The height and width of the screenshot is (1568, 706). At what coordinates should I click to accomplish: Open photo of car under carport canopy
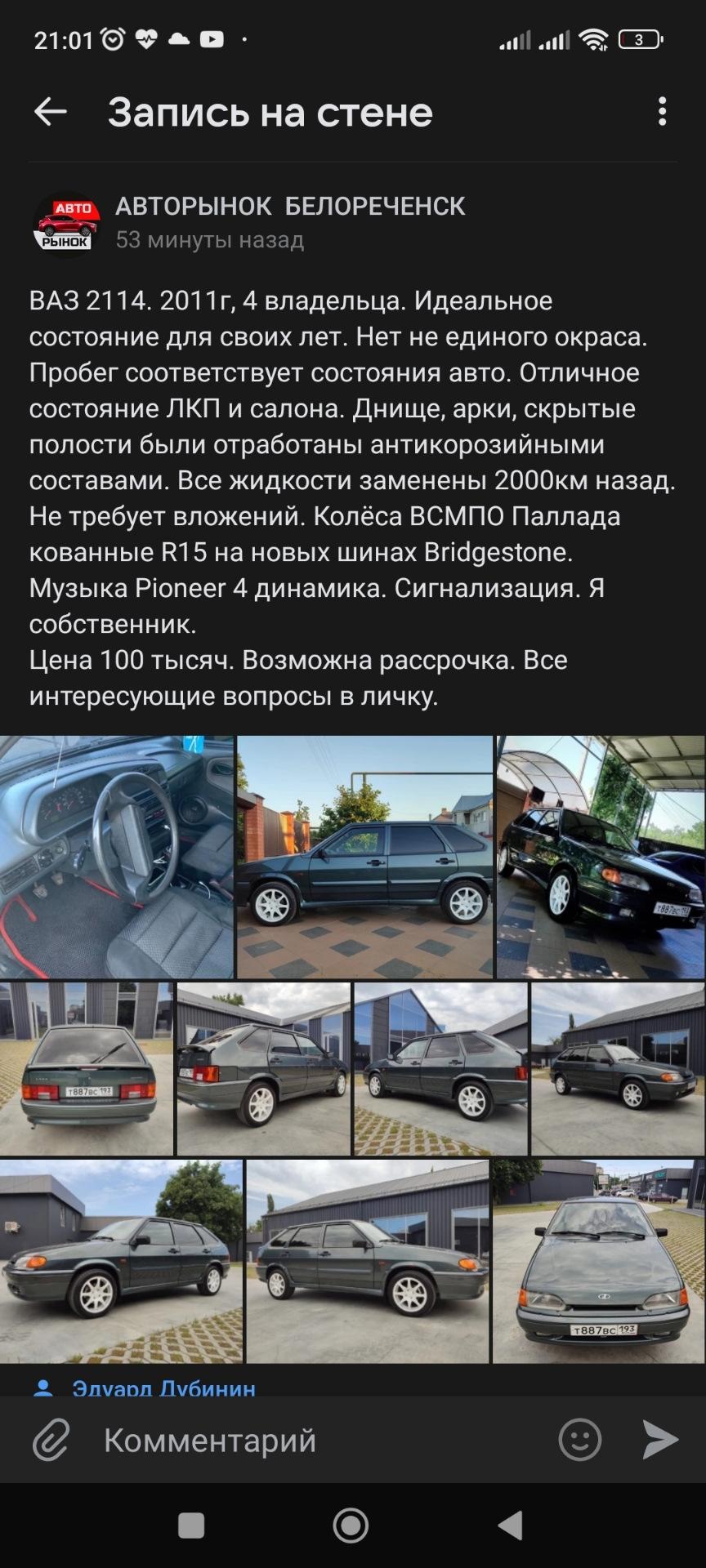pos(601,857)
